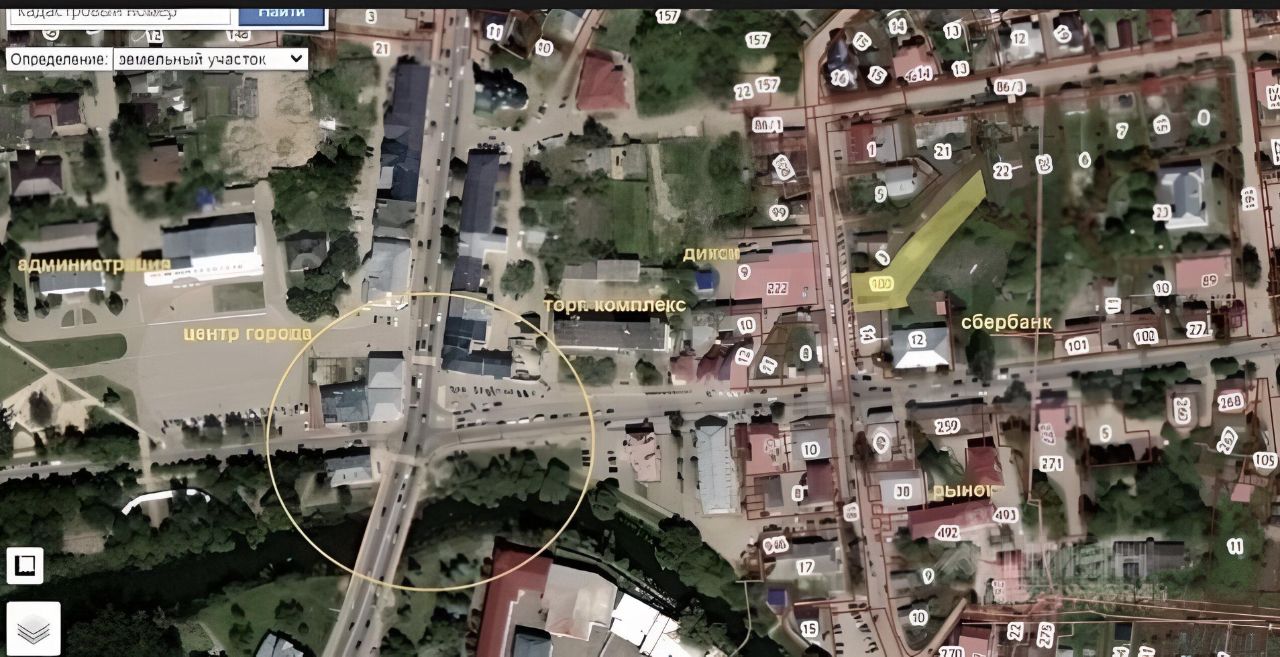This screenshot has height=657, width=1280.
Task: Tap the Найти search button
Action: coord(281,12)
